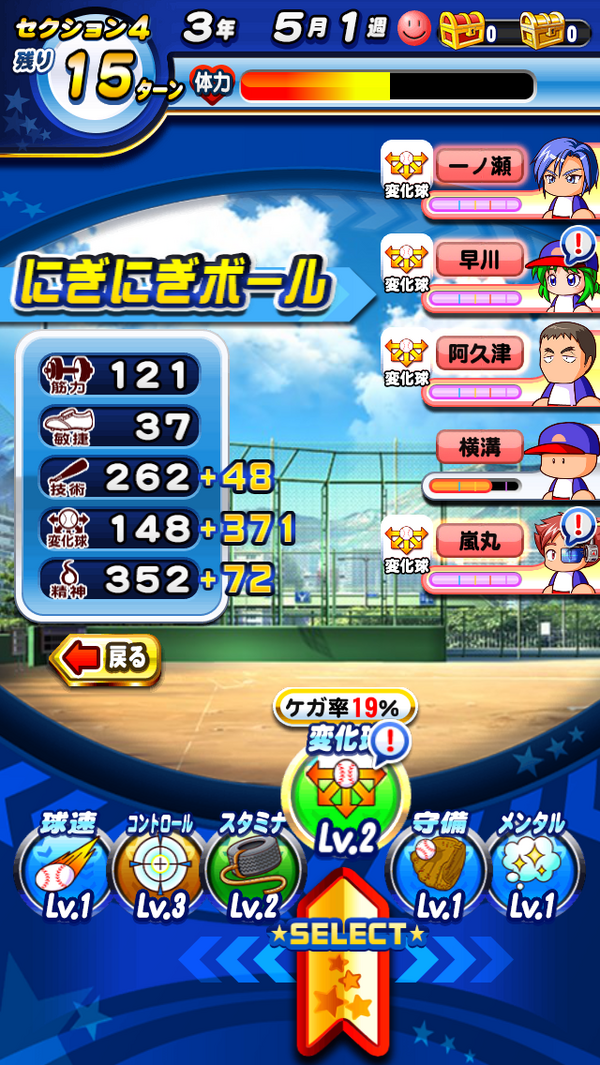The image size is (600, 1065).
Task: View character 阿久津's card
Action: coord(492,367)
